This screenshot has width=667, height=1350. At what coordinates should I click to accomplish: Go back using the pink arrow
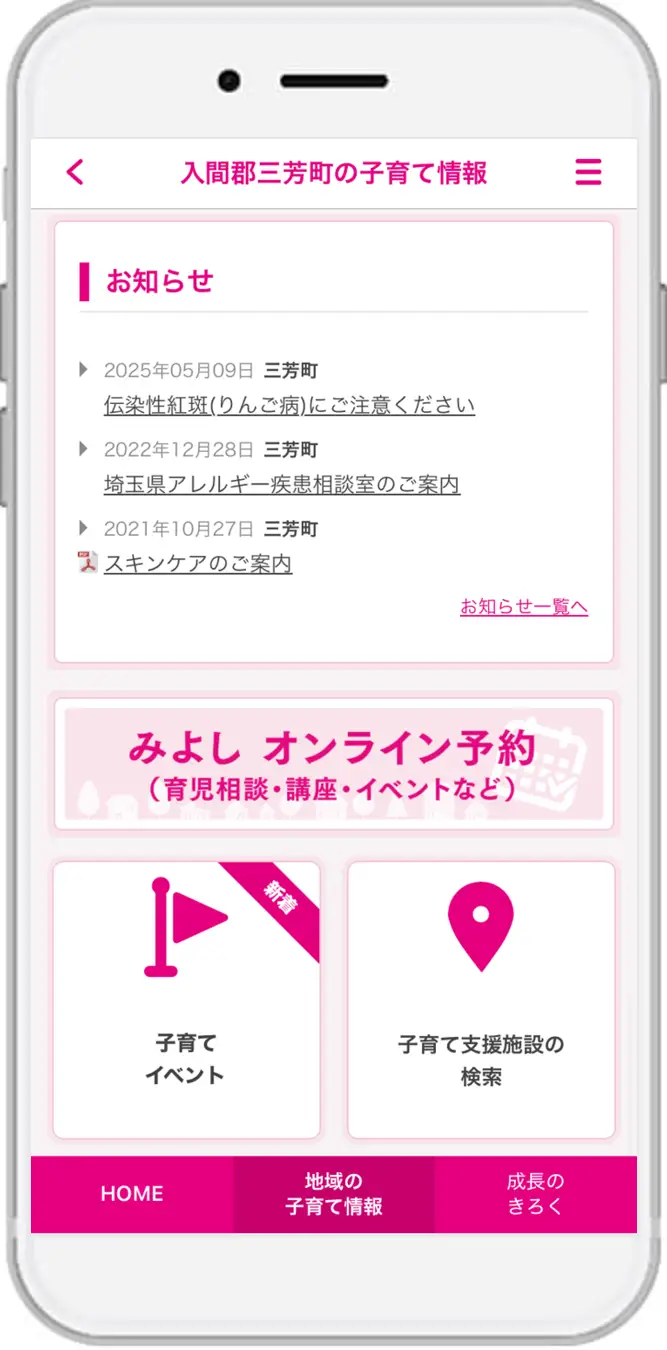tap(76, 172)
